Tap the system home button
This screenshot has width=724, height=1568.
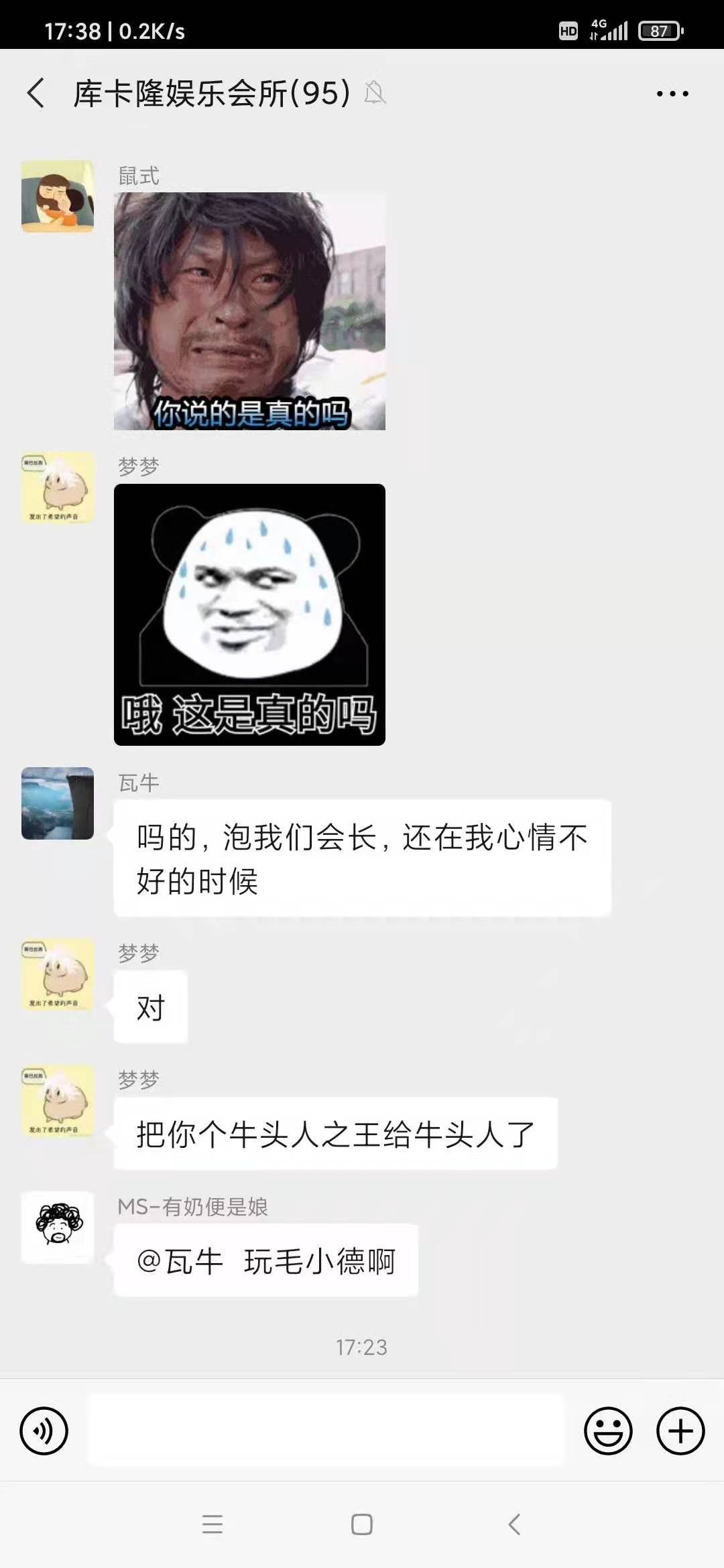point(362,1524)
